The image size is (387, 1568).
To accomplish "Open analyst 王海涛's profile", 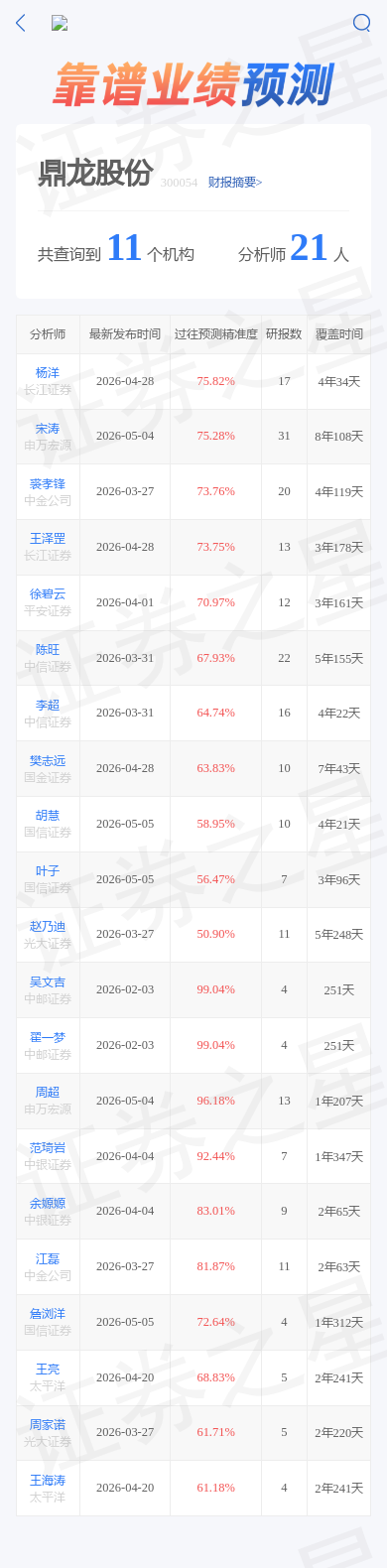I will click(48, 1481).
